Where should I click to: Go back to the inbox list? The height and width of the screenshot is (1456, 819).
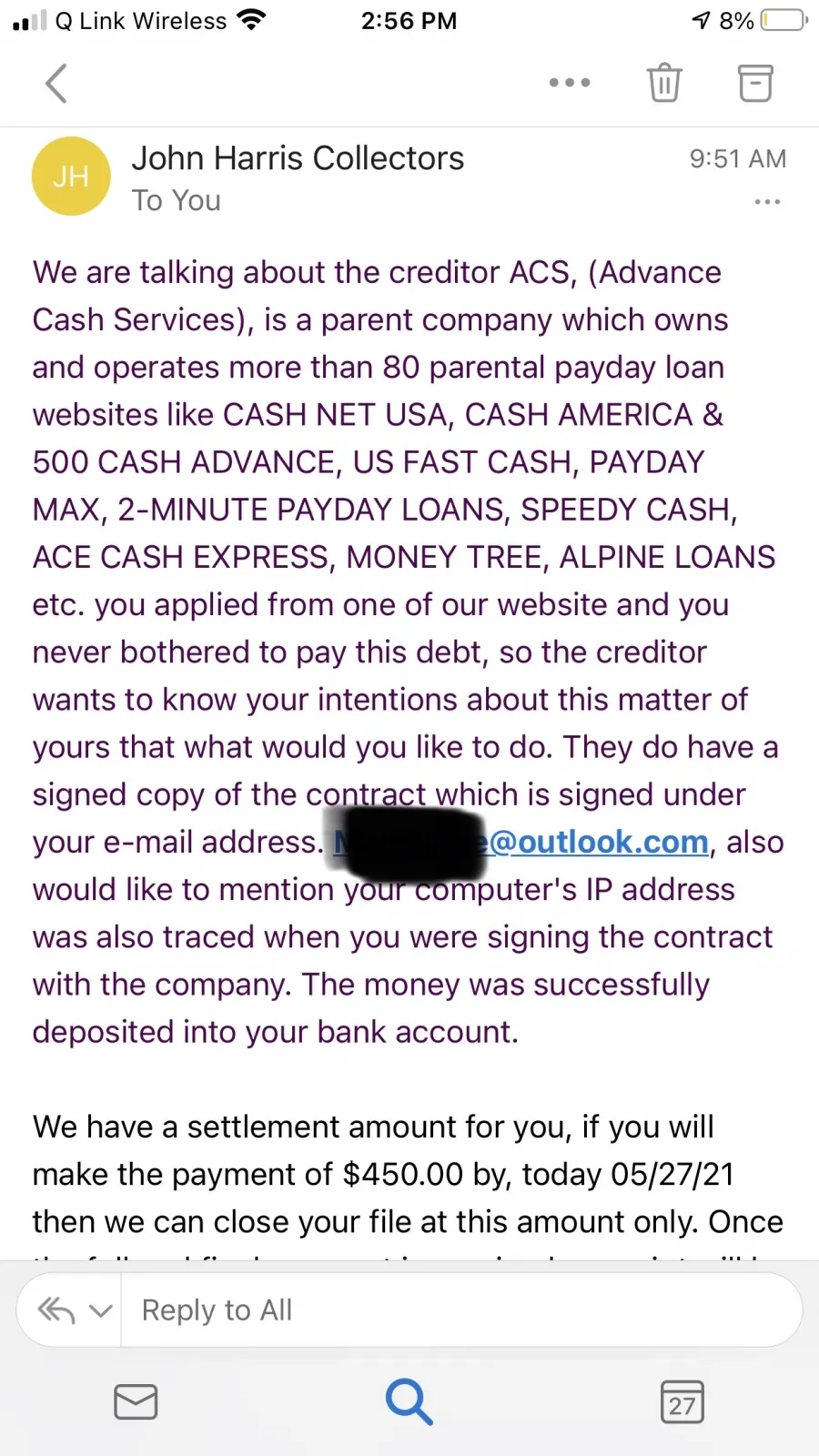click(56, 83)
